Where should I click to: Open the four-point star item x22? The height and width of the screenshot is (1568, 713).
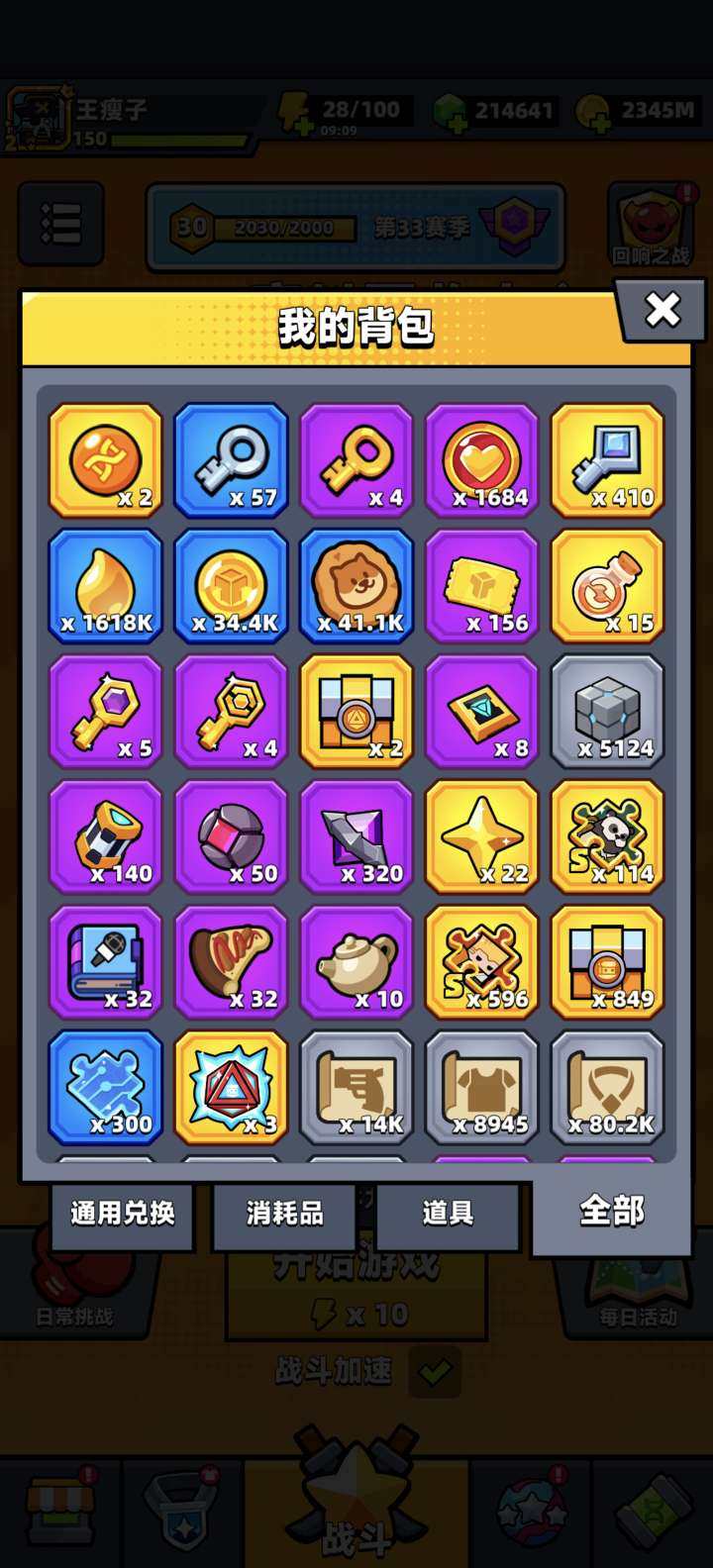(x=482, y=836)
